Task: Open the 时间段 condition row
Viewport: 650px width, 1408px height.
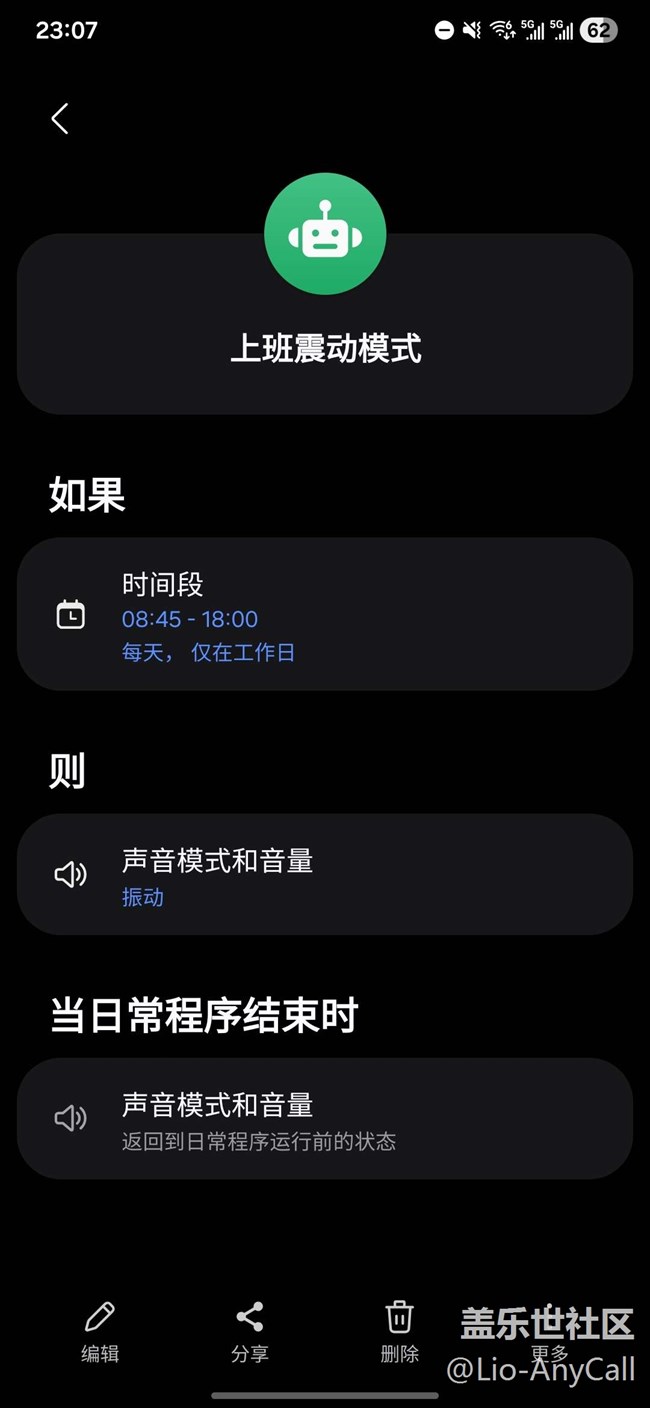Action: (x=324, y=614)
